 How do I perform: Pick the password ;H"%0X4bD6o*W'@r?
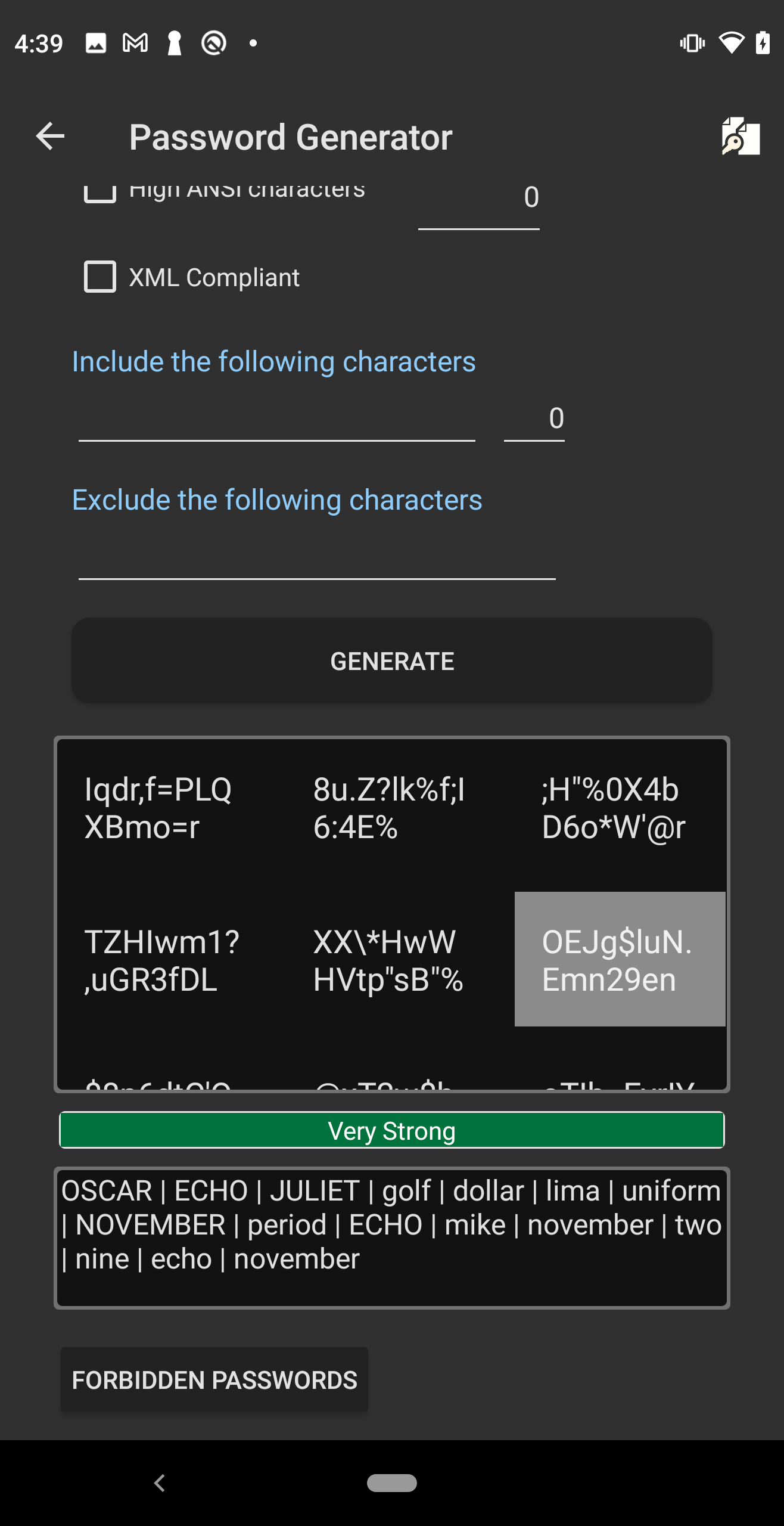(x=614, y=808)
